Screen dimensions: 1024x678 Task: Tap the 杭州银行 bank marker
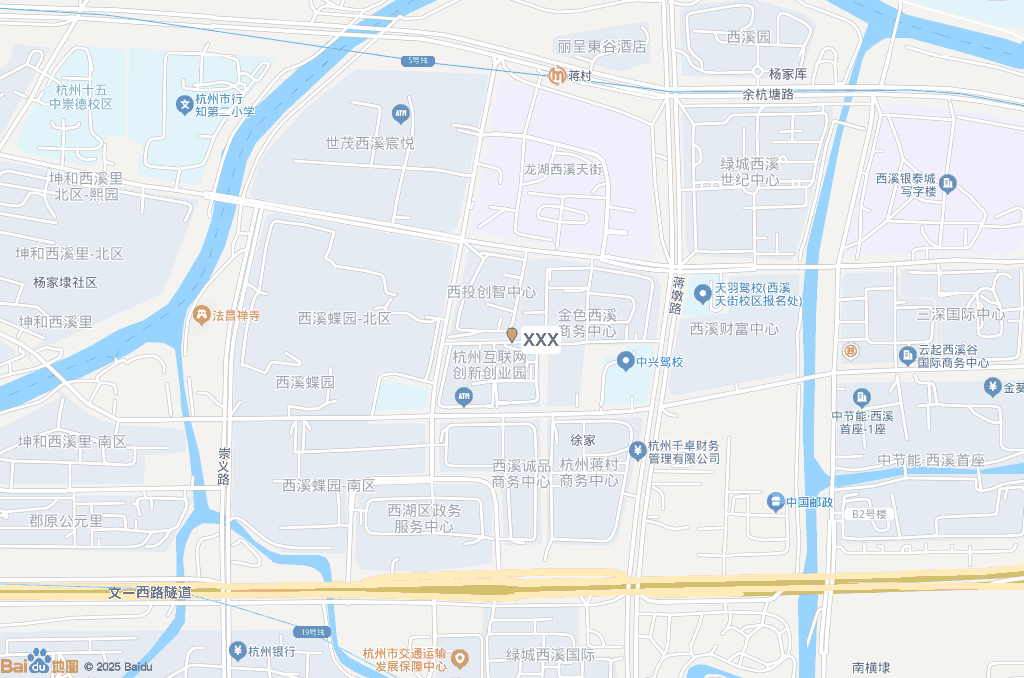[x=238, y=651]
